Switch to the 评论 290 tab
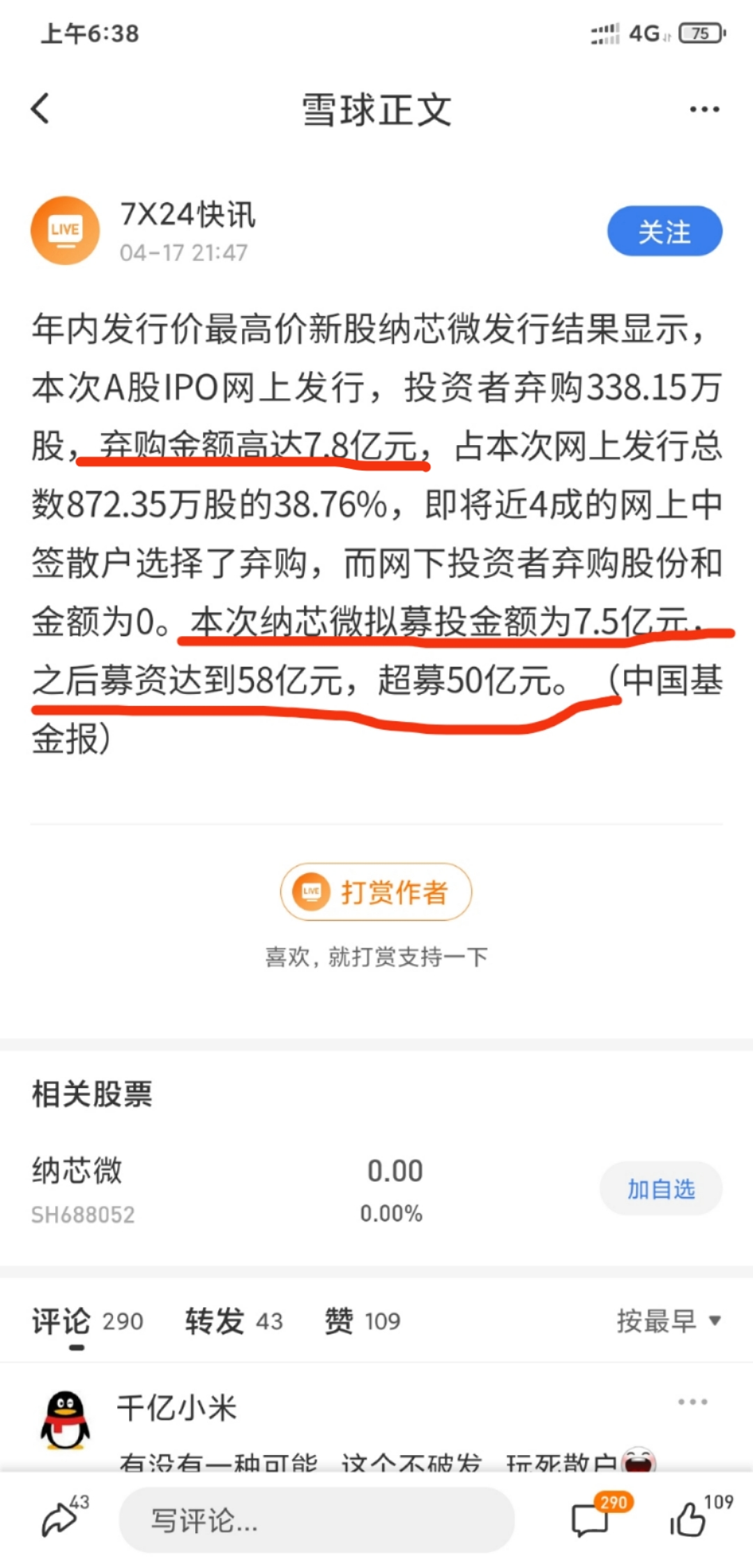 coord(87,1321)
